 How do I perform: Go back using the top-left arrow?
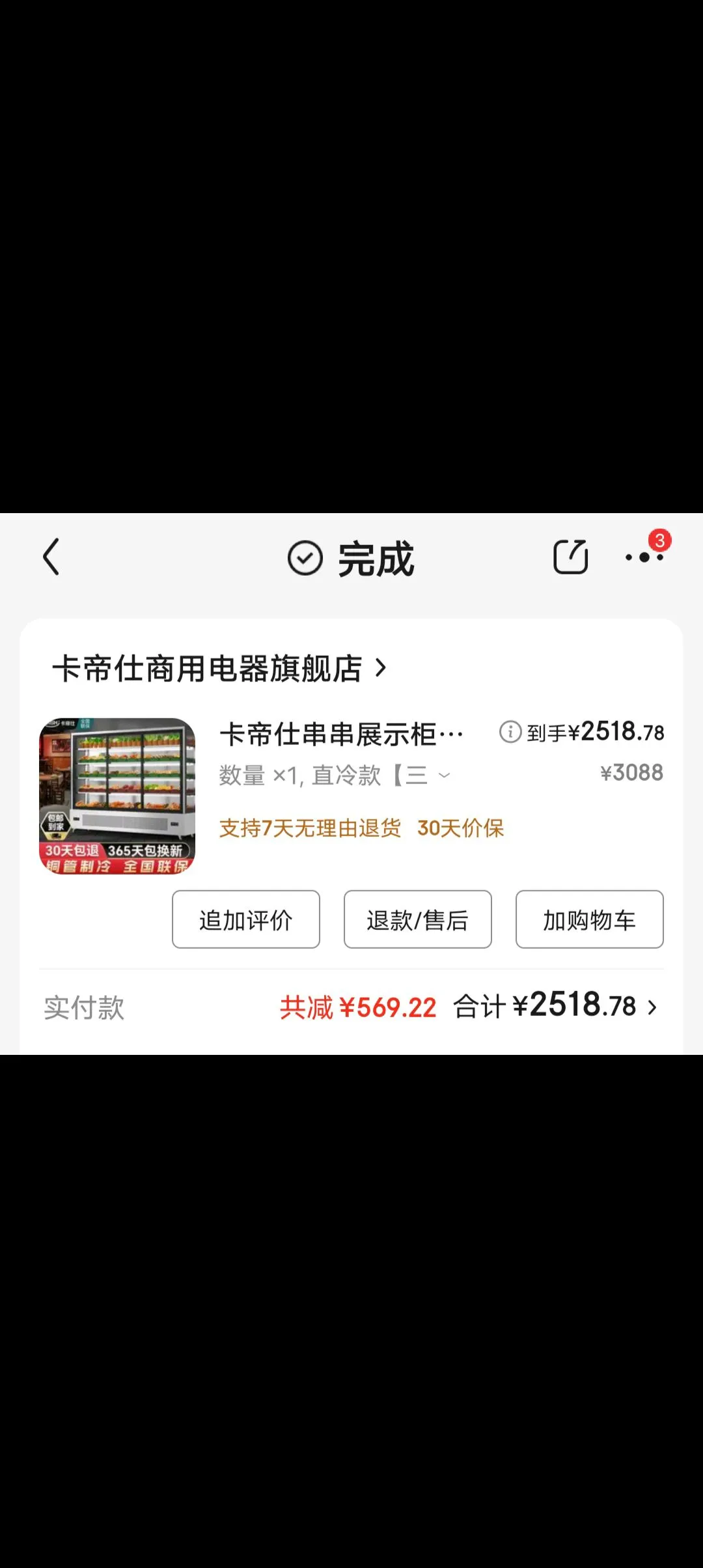[x=51, y=557]
